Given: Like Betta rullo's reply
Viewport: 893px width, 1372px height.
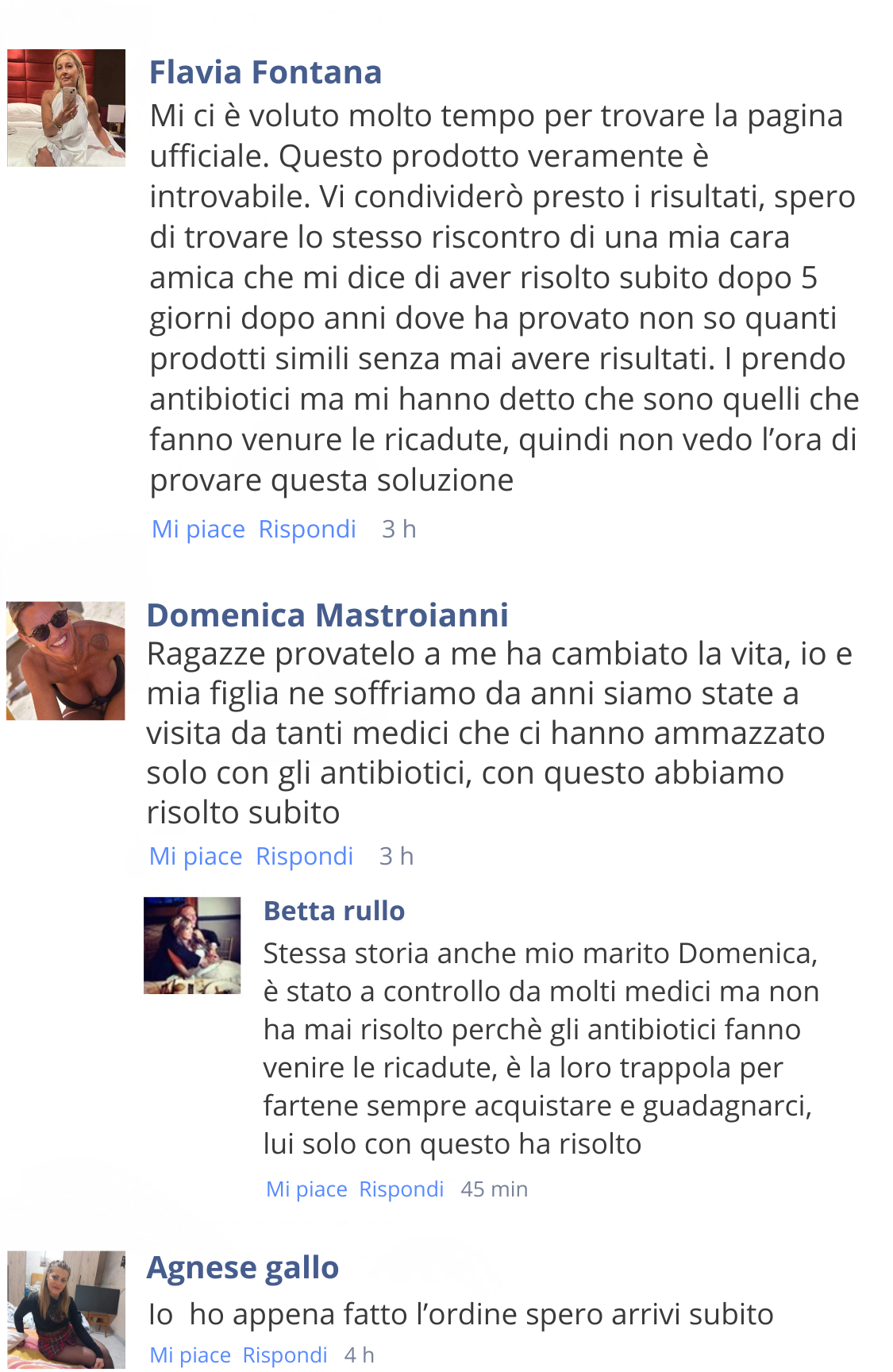Looking at the screenshot, I should [306, 1189].
